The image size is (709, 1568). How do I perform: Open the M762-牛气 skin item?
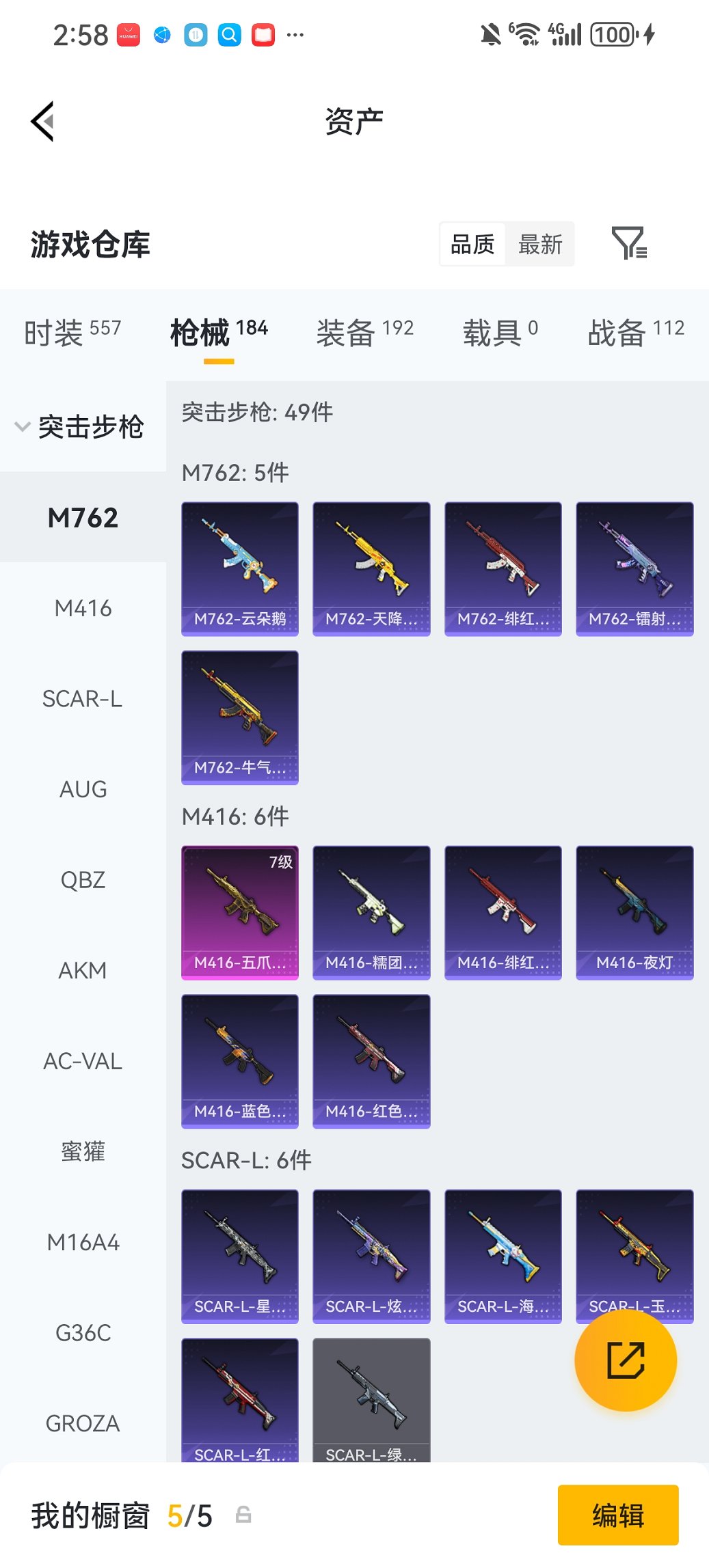click(240, 717)
